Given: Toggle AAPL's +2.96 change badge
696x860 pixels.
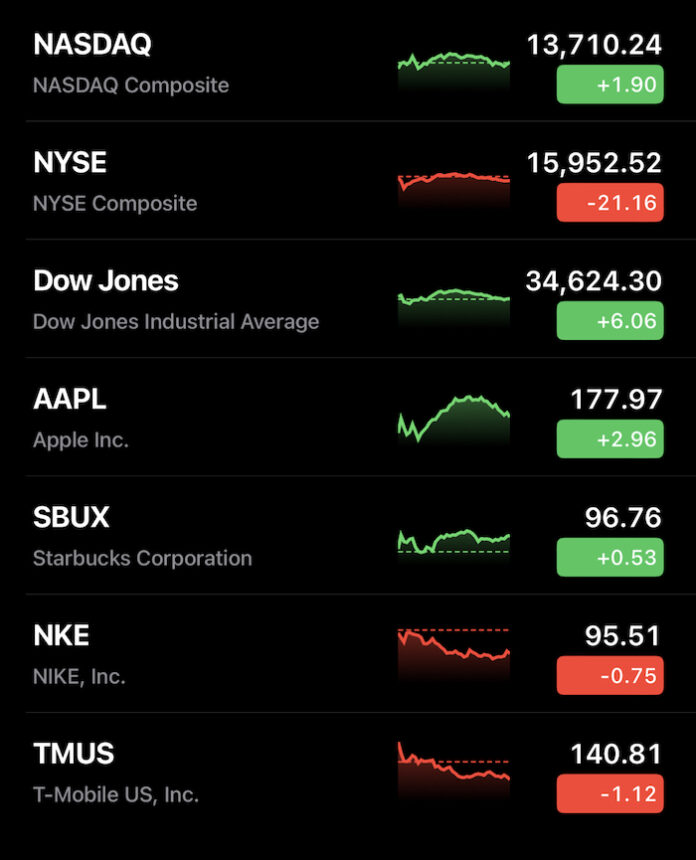Looking at the screenshot, I should click(610, 439).
